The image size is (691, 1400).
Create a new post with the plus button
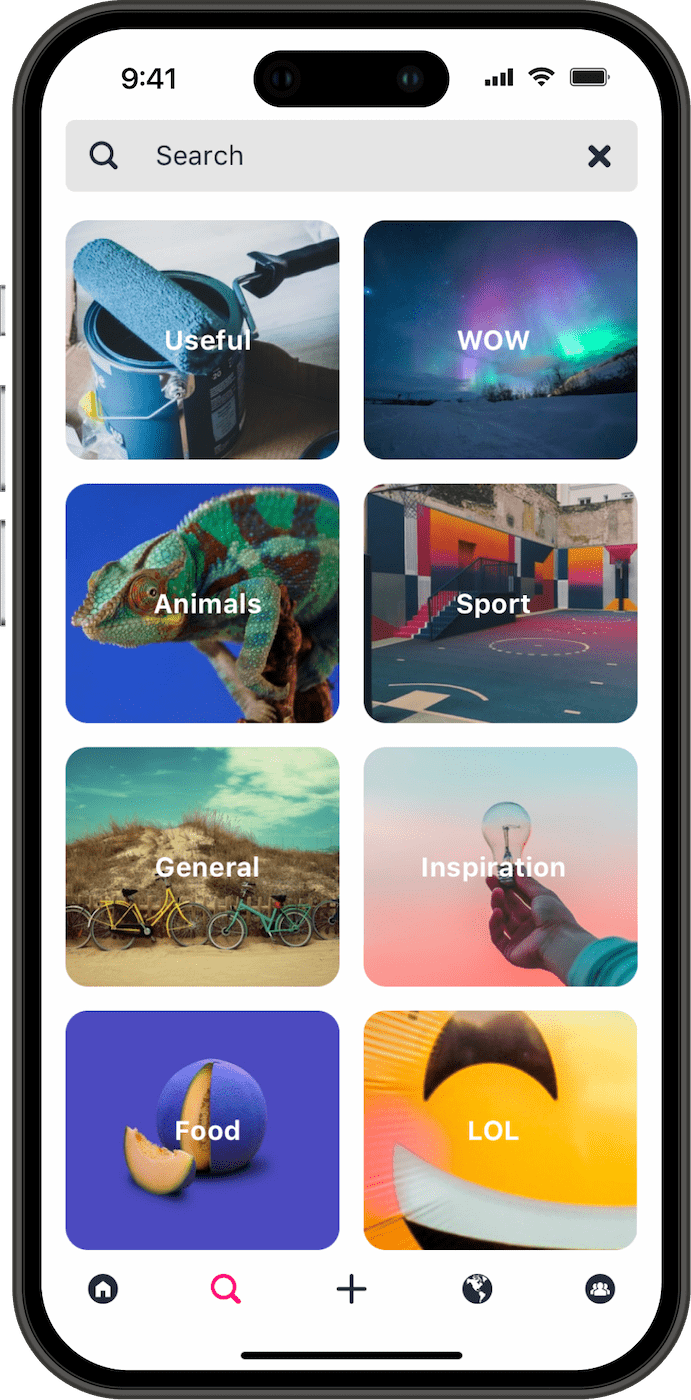[x=351, y=1289]
